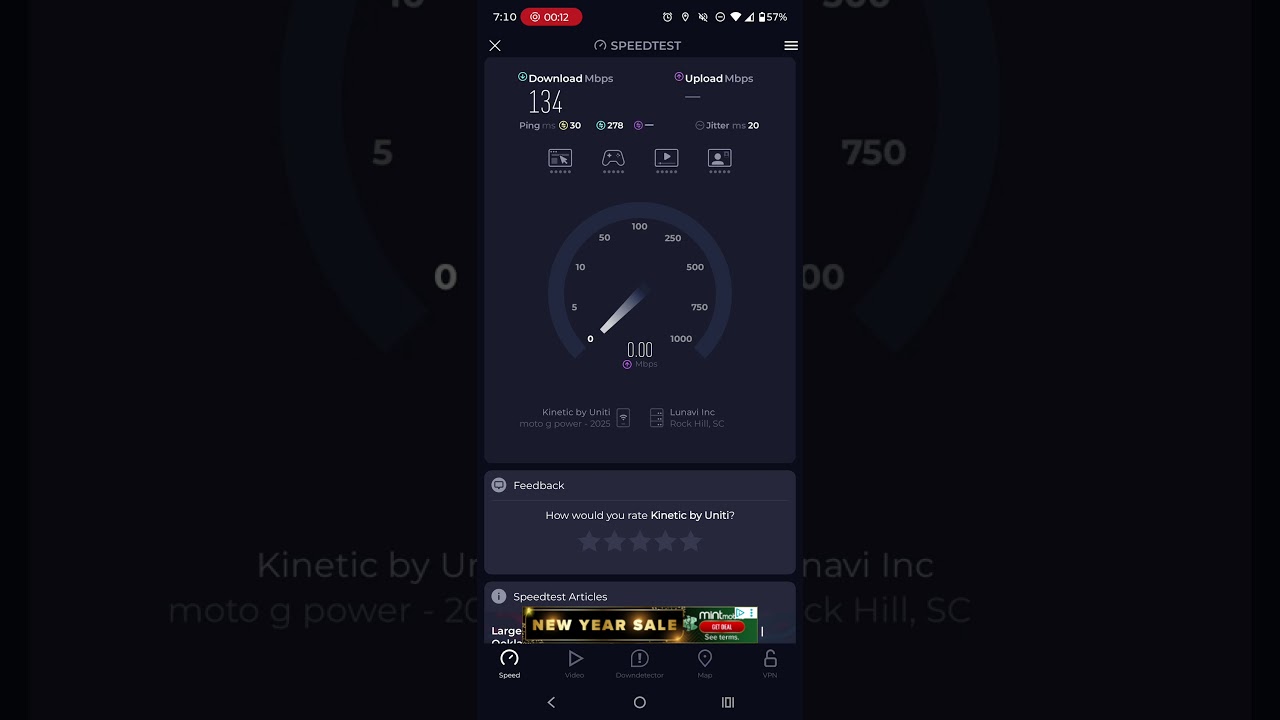
Task: Rate Kinetic by Uniti one star
Action: tap(589, 542)
